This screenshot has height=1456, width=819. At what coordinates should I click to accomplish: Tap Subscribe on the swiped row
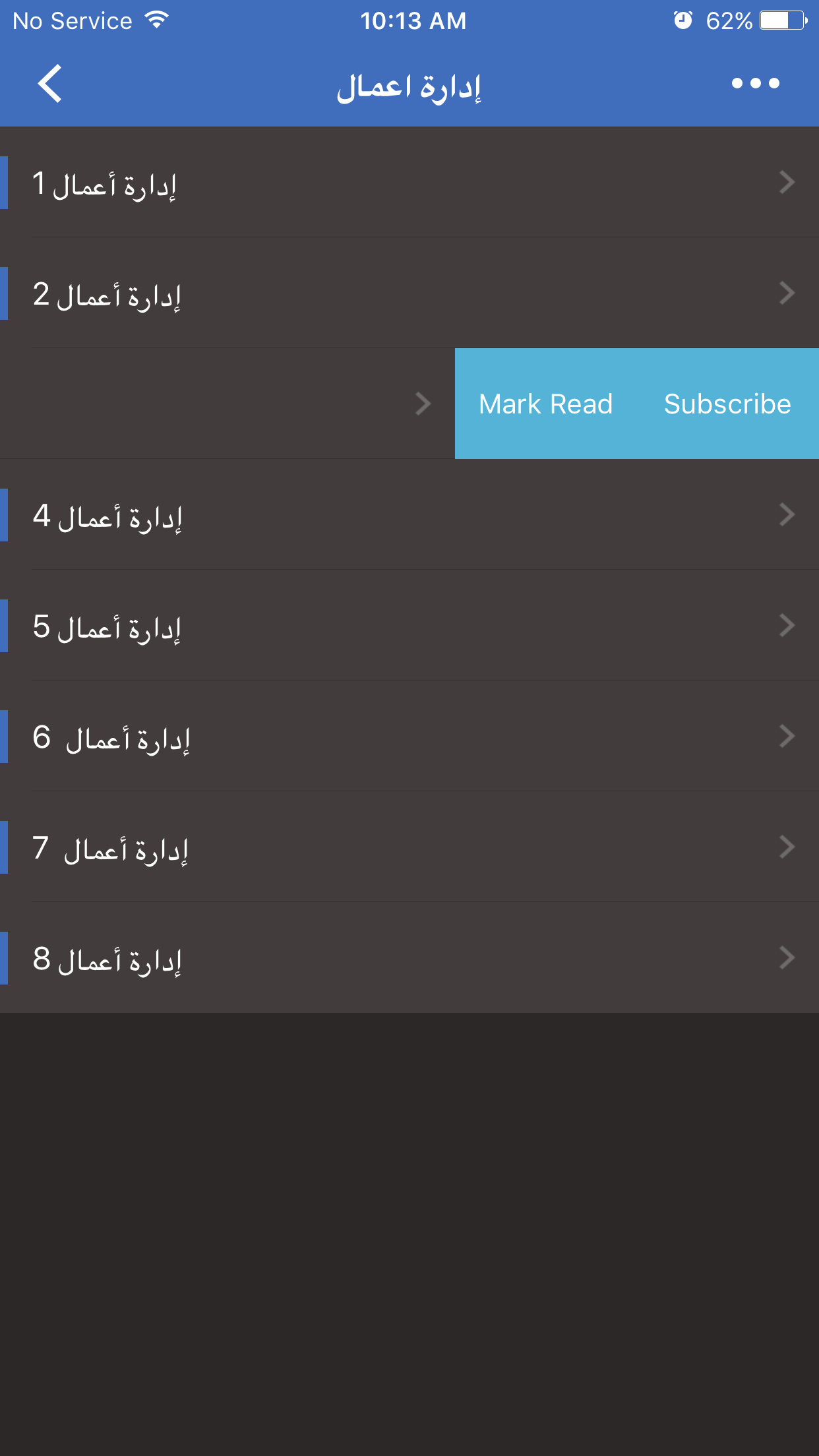(727, 404)
